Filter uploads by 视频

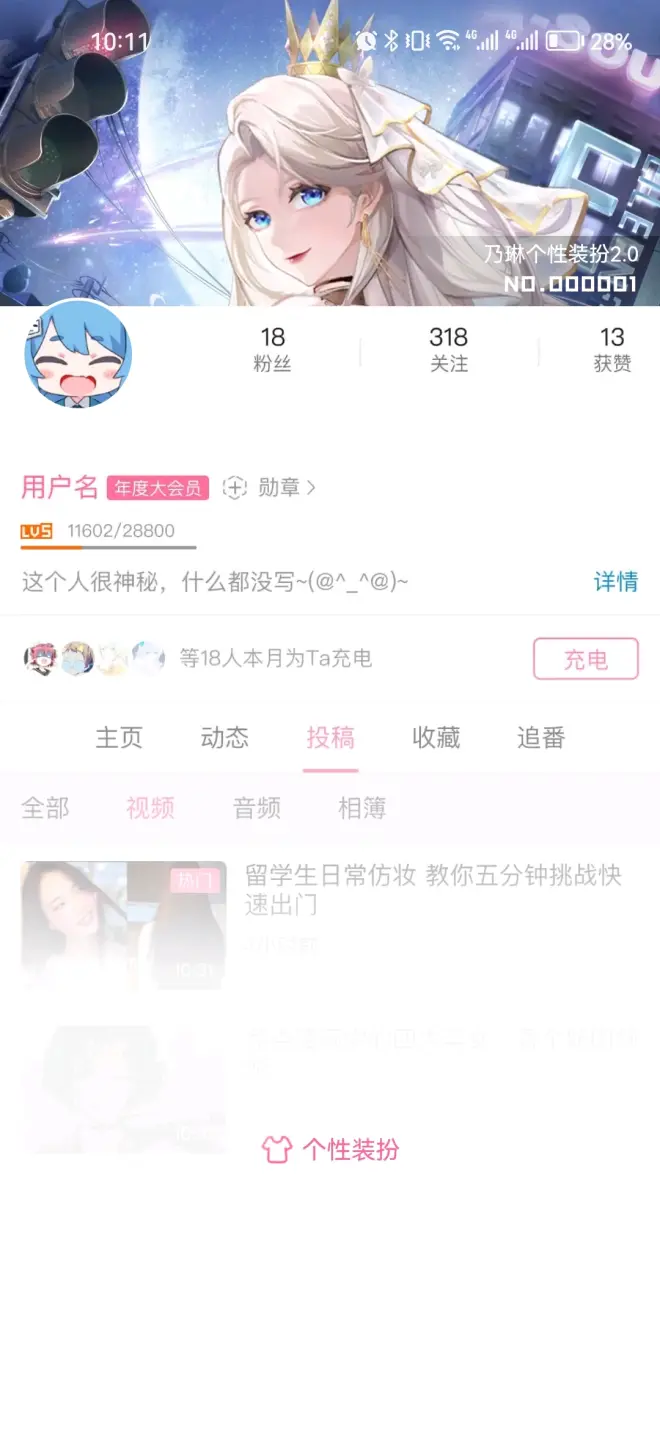pos(151,808)
